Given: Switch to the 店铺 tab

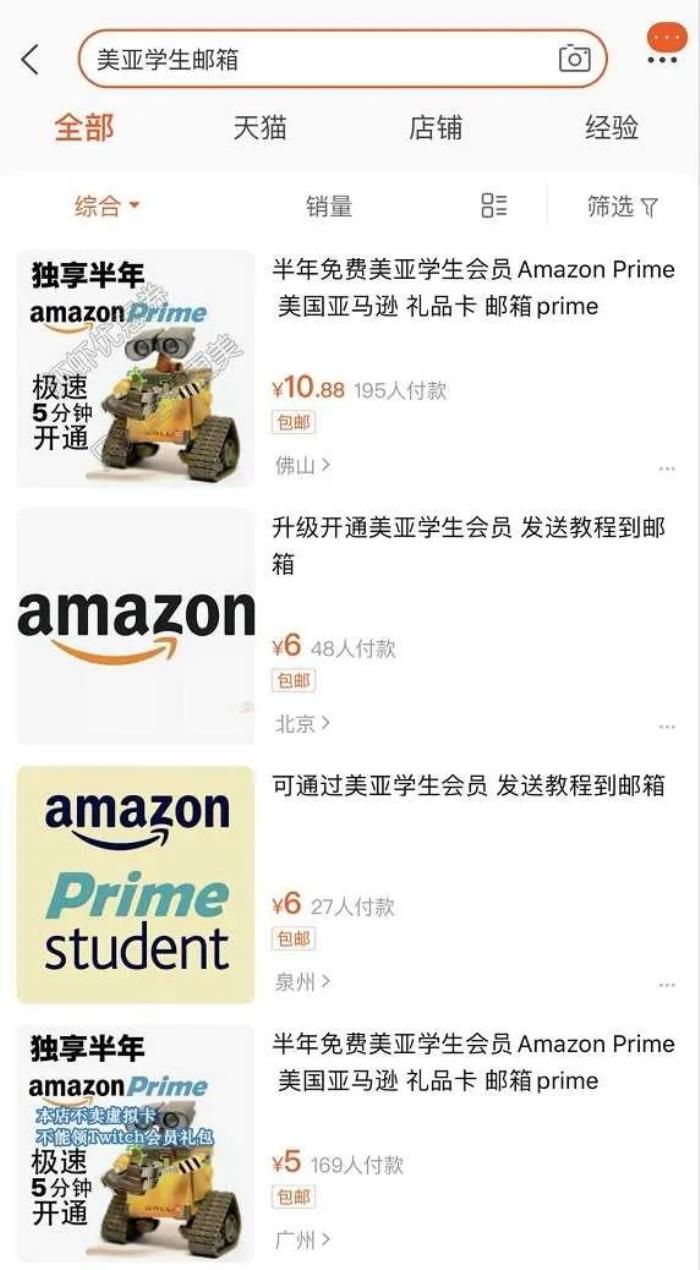Looking at the screenshot, I should pyautogui.click(x=435, y=128).
